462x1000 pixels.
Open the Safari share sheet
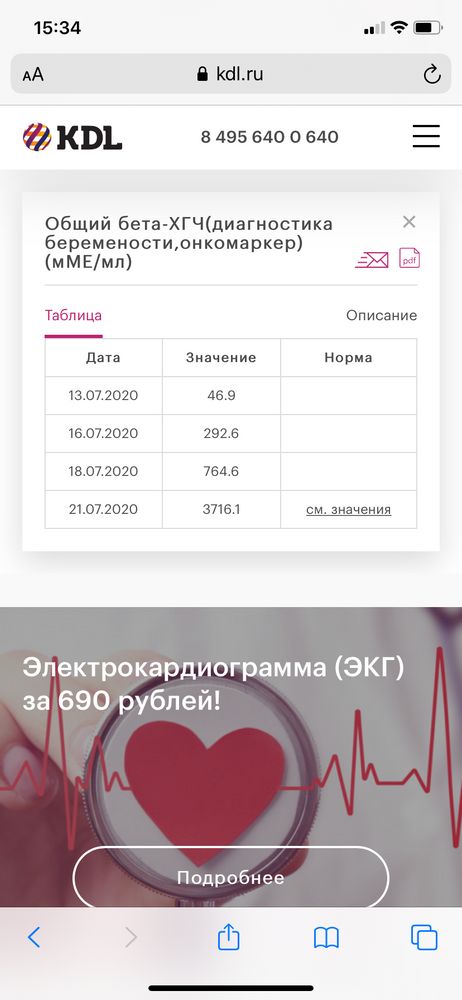tap(228, 936)
